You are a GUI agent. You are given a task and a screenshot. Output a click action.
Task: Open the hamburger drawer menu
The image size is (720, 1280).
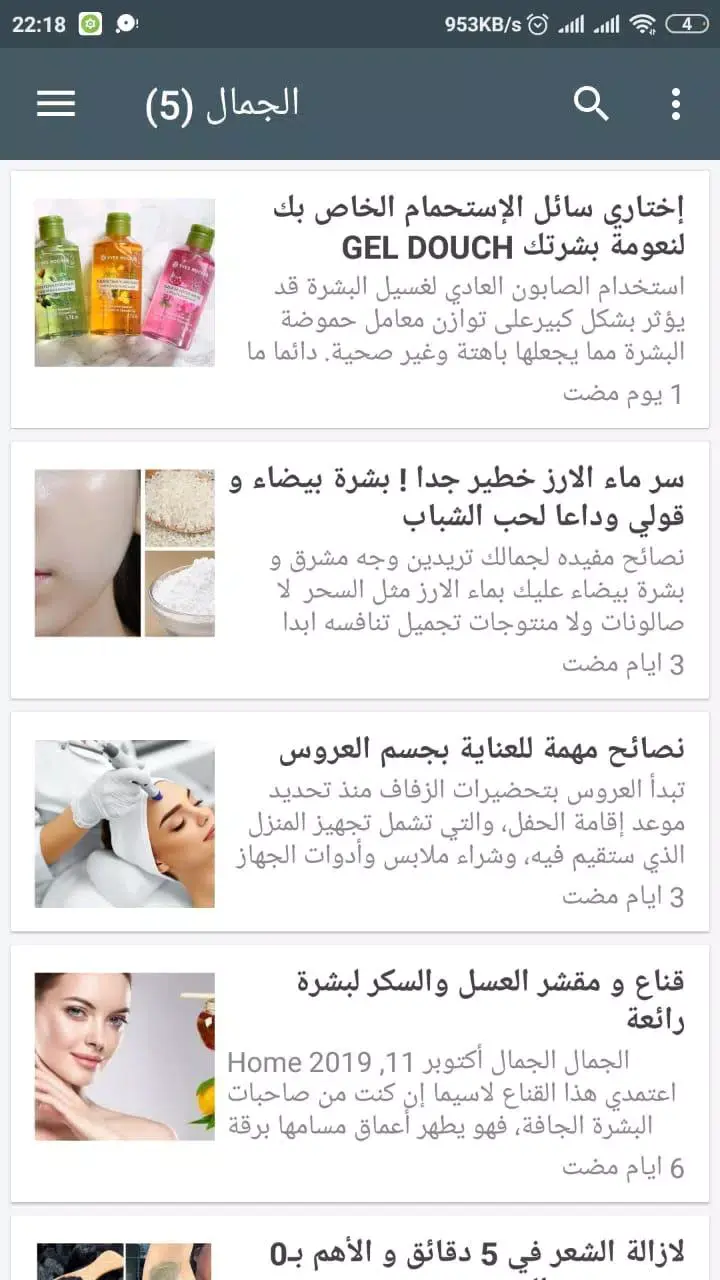(56, 104)
